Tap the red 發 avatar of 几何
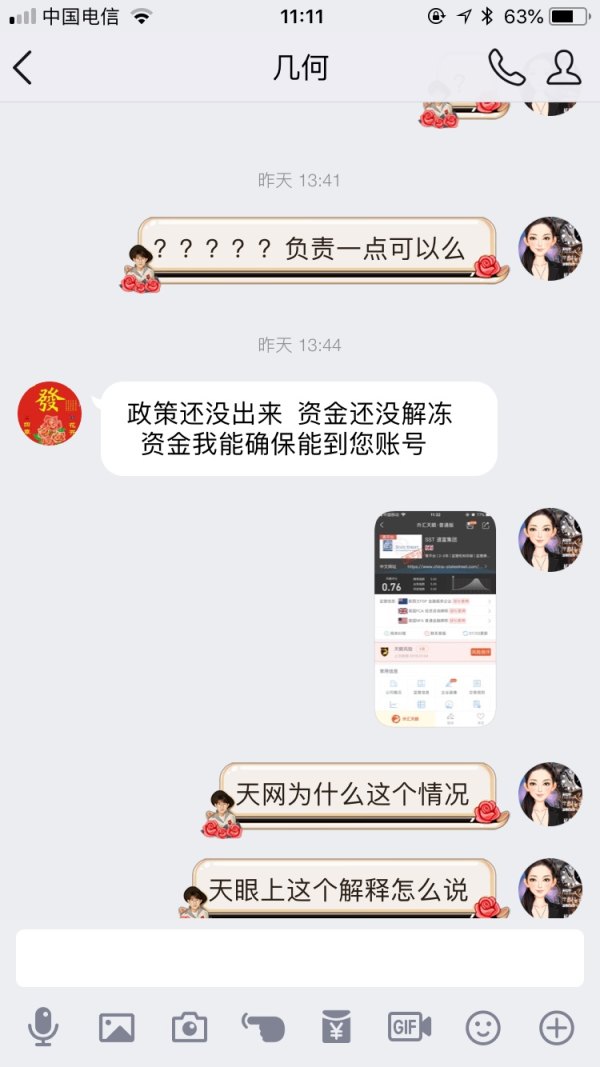The image size is (600, 1067). (50, 413)
